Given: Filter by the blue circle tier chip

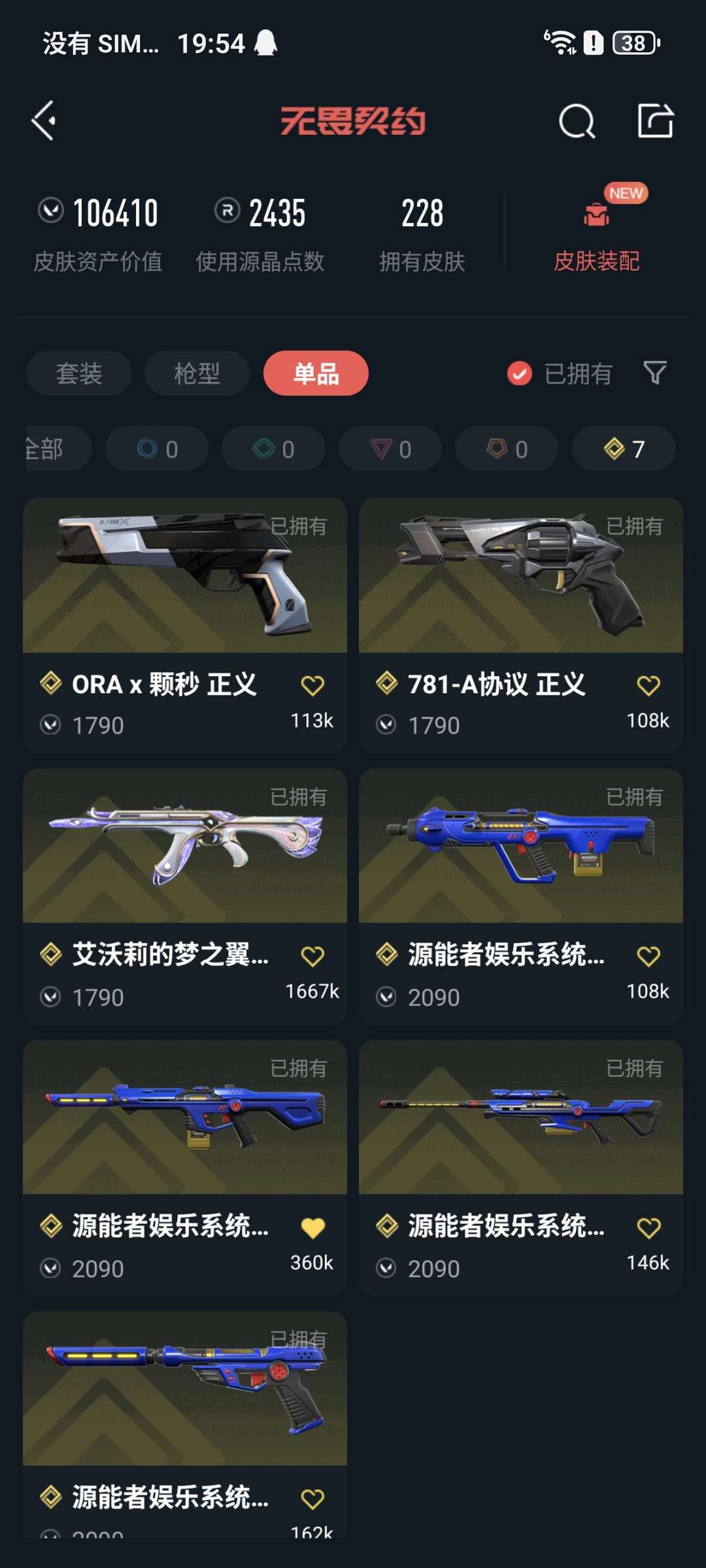Looking at the screenshot, I should (x=157, y=449).
